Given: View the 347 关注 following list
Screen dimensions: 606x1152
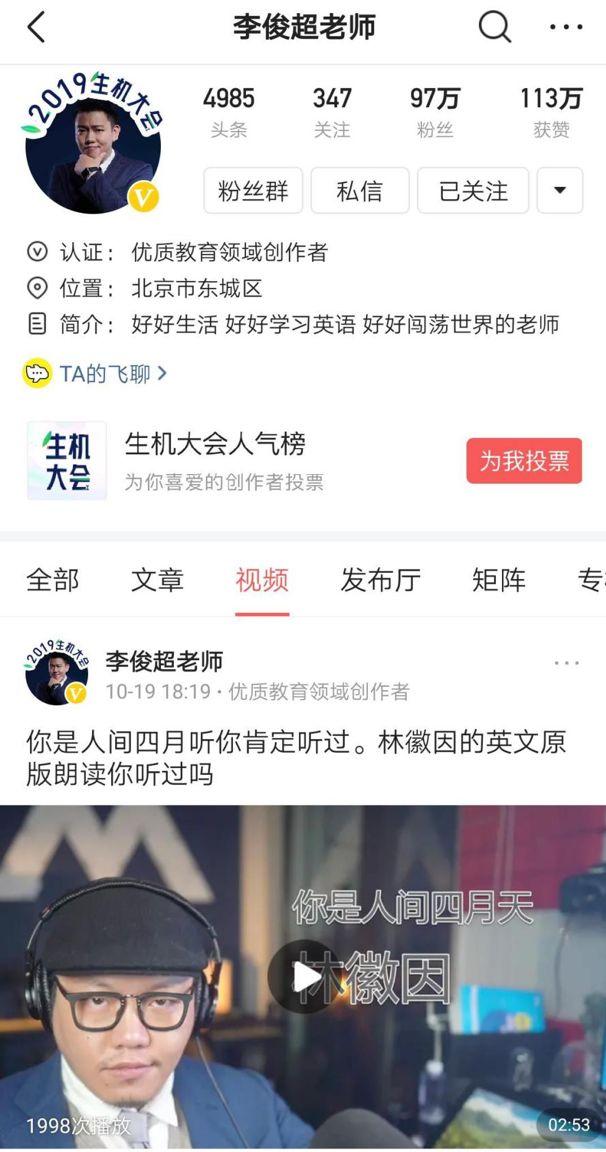Looking at the screenshot, I should click(332, 111).
